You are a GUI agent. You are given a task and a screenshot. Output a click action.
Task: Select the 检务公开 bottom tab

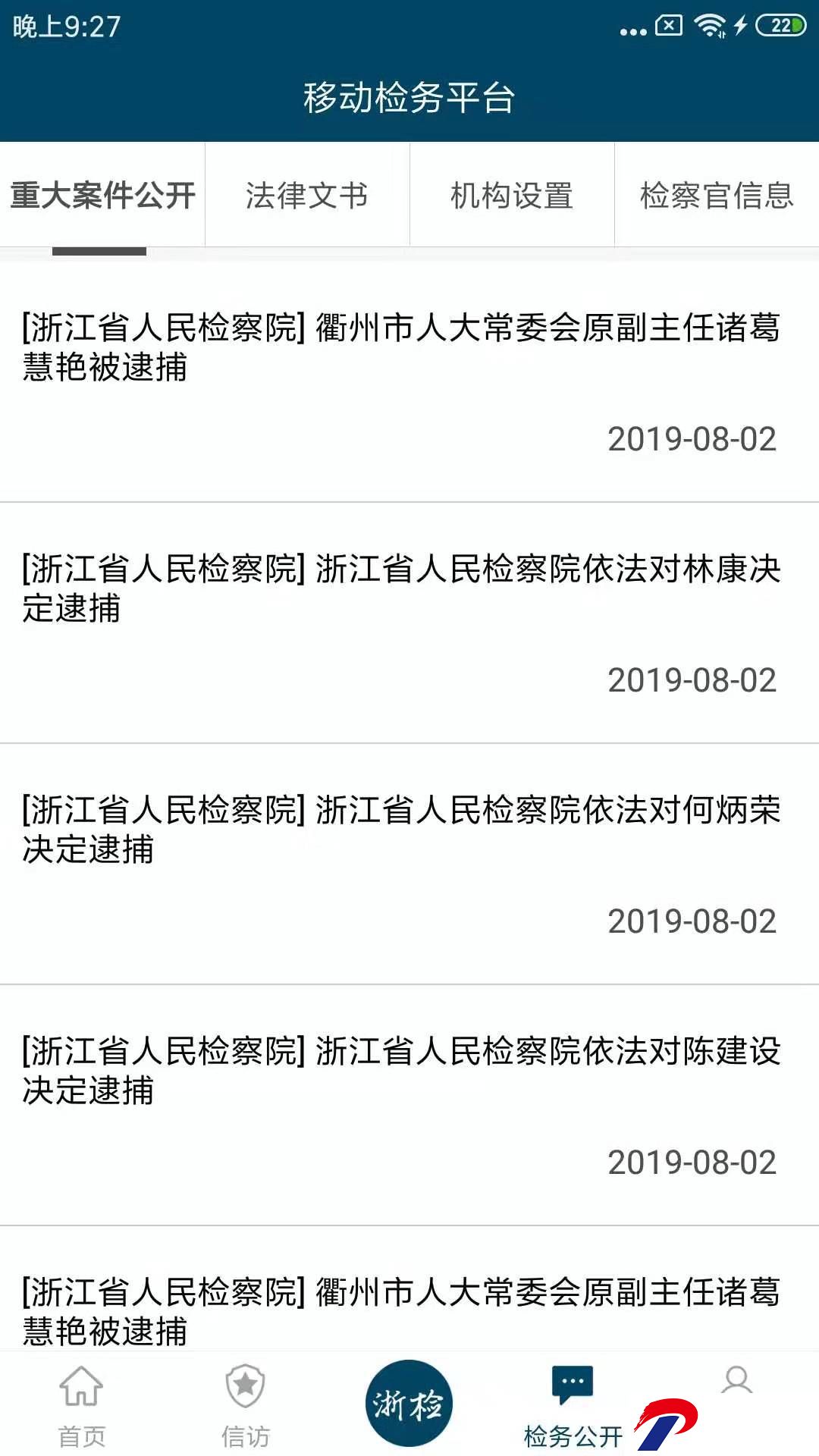coord(573,1405)
